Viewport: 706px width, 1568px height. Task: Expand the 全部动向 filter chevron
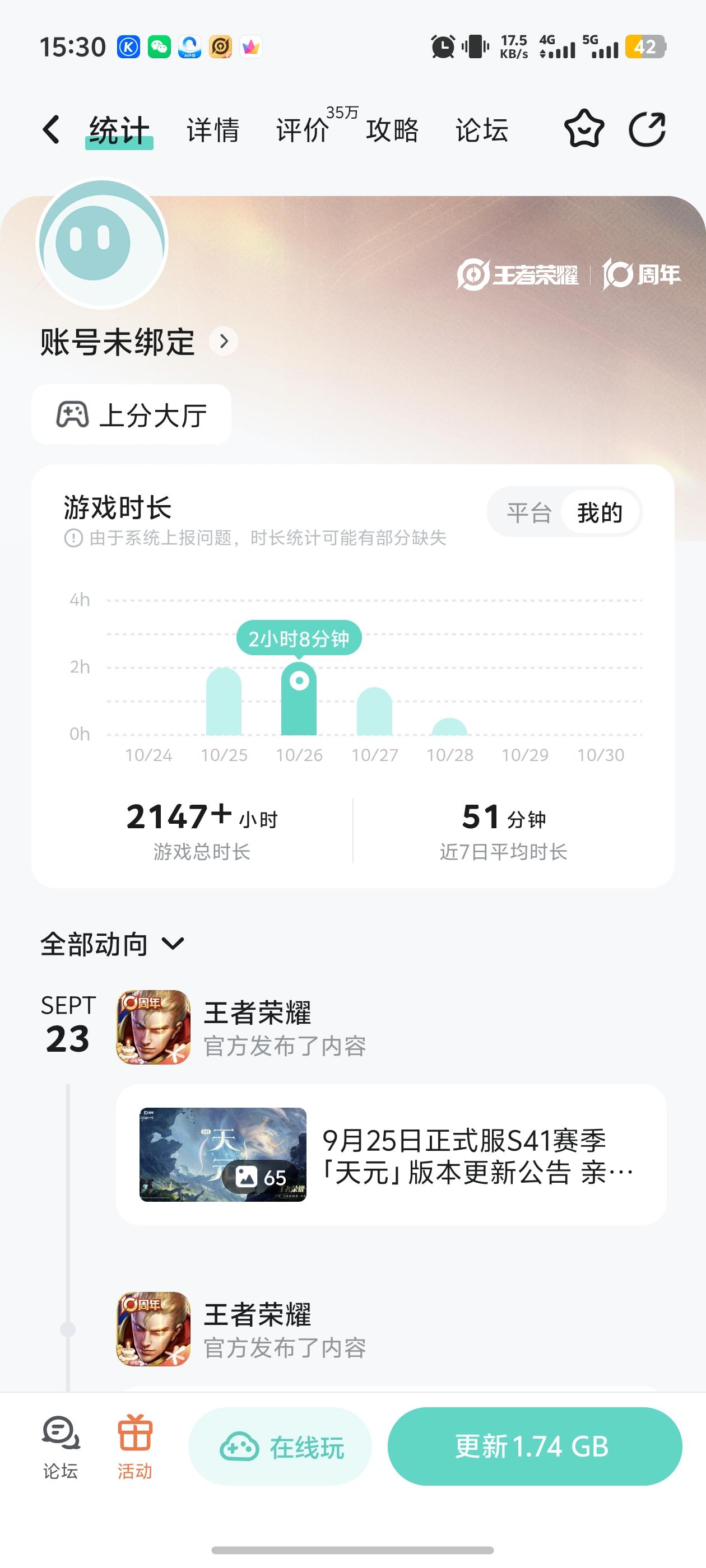coord(173,944)
